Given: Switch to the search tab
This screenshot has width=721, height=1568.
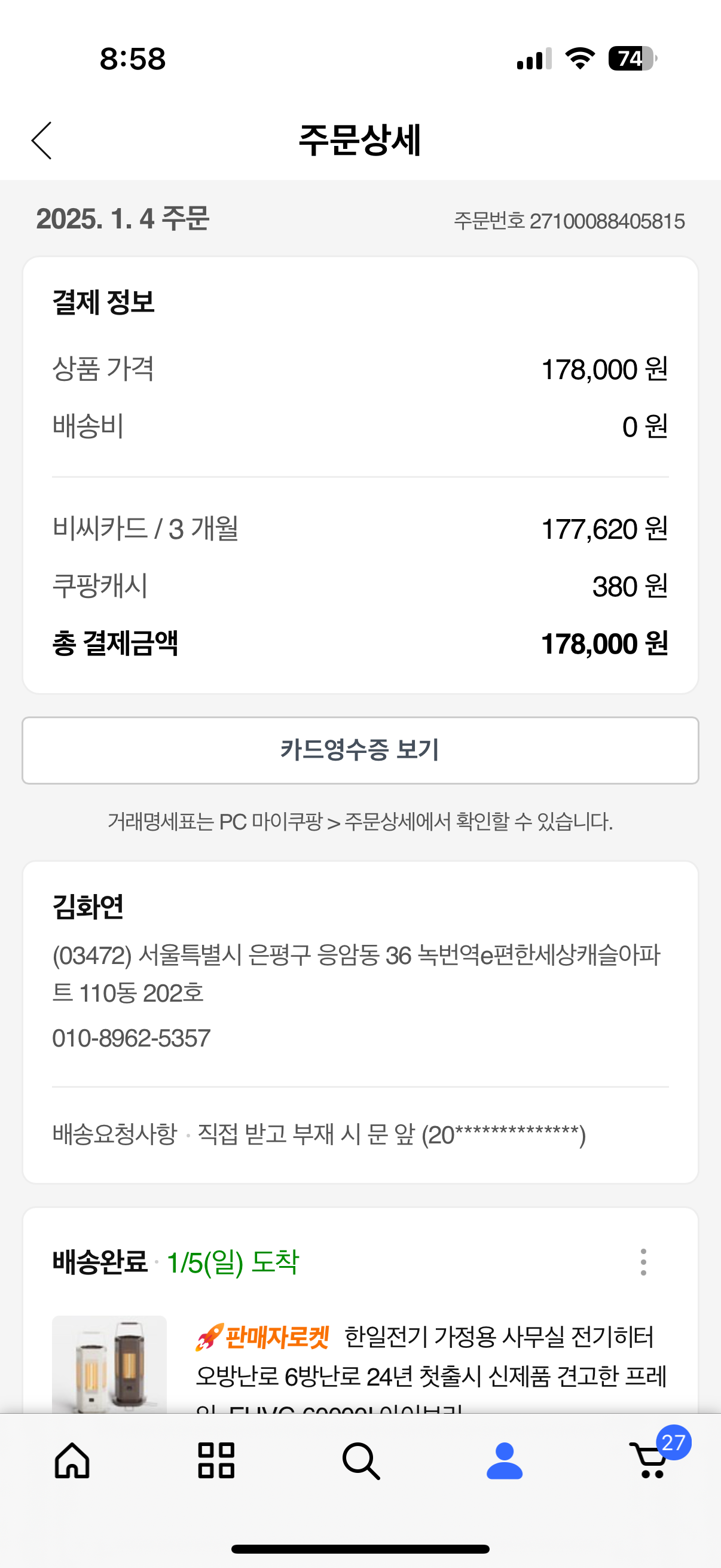Looking at the screenshot, I should 361,1460.
